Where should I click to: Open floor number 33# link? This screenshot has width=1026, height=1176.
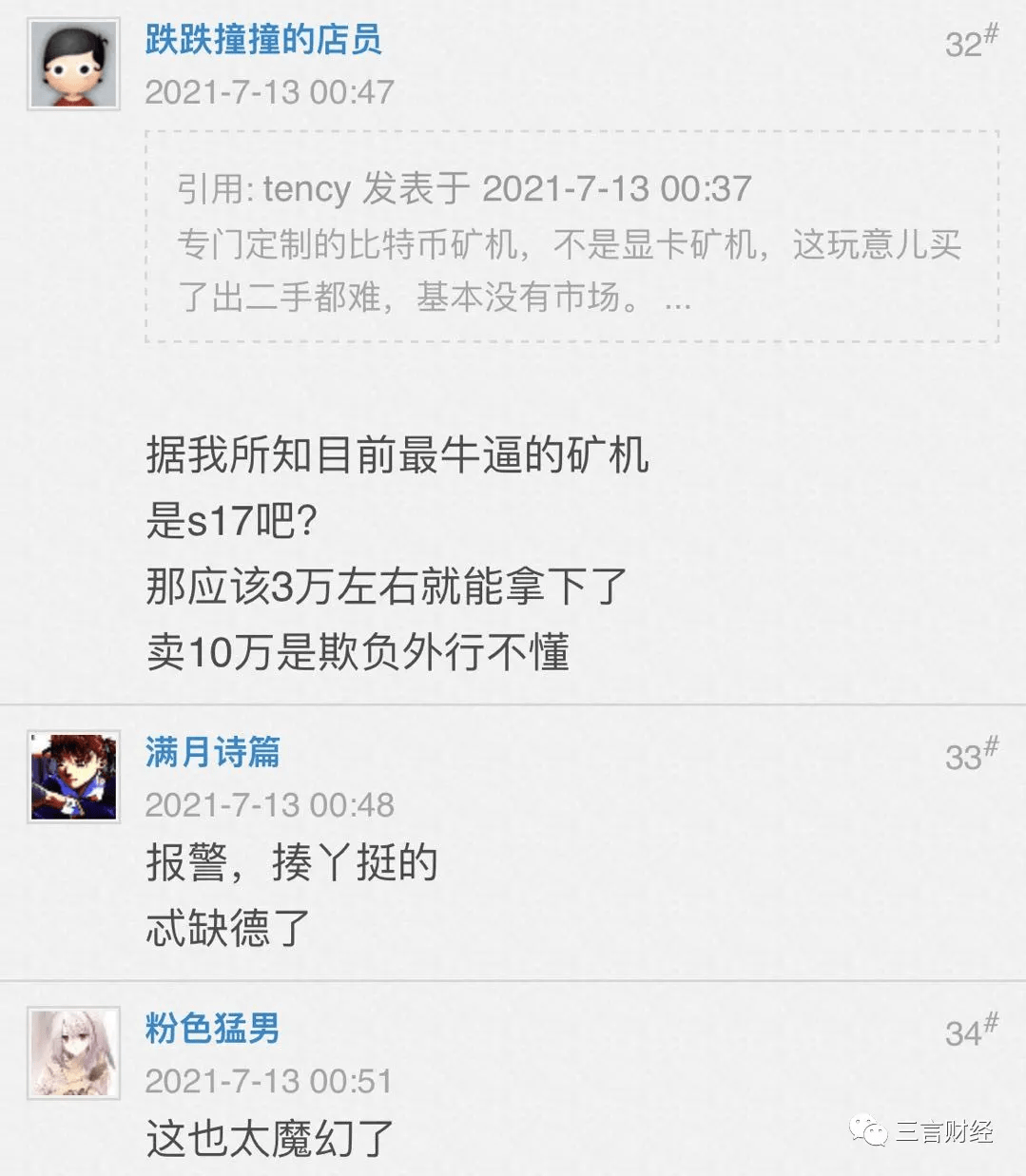coord(970,756)
